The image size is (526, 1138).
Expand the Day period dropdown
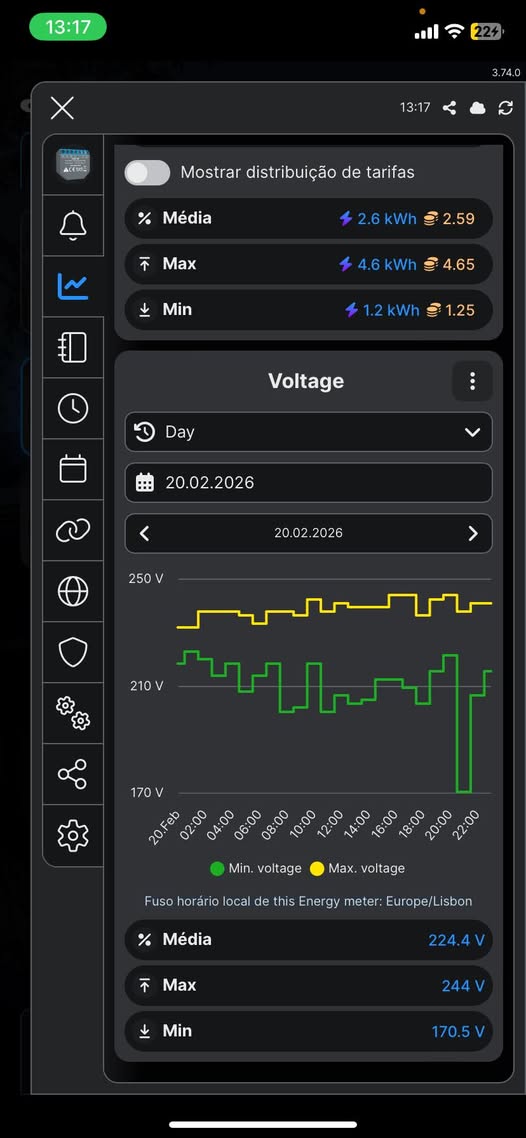(308, 432)
